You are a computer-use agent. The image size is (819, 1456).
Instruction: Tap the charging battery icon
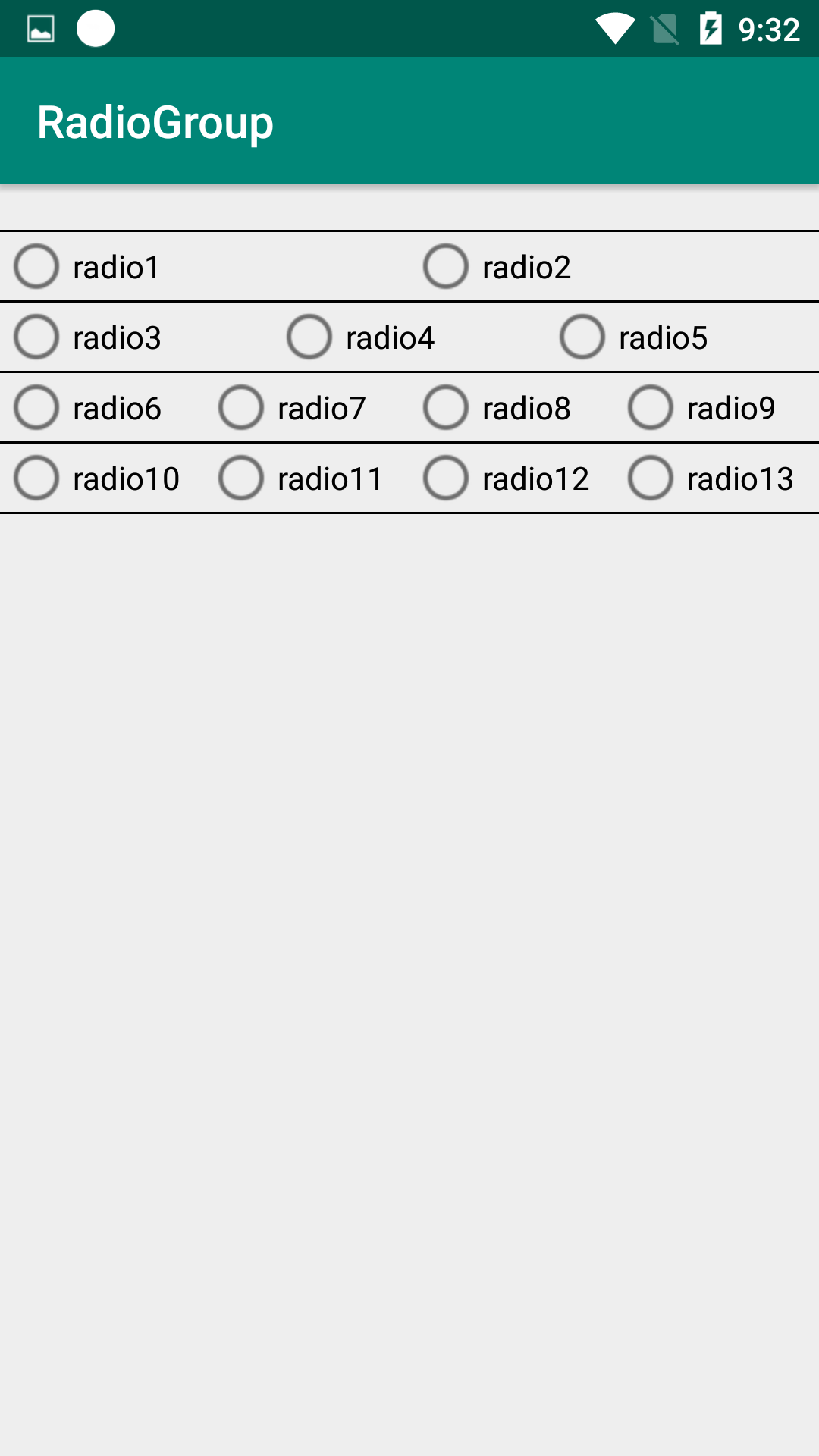[711, 28]
